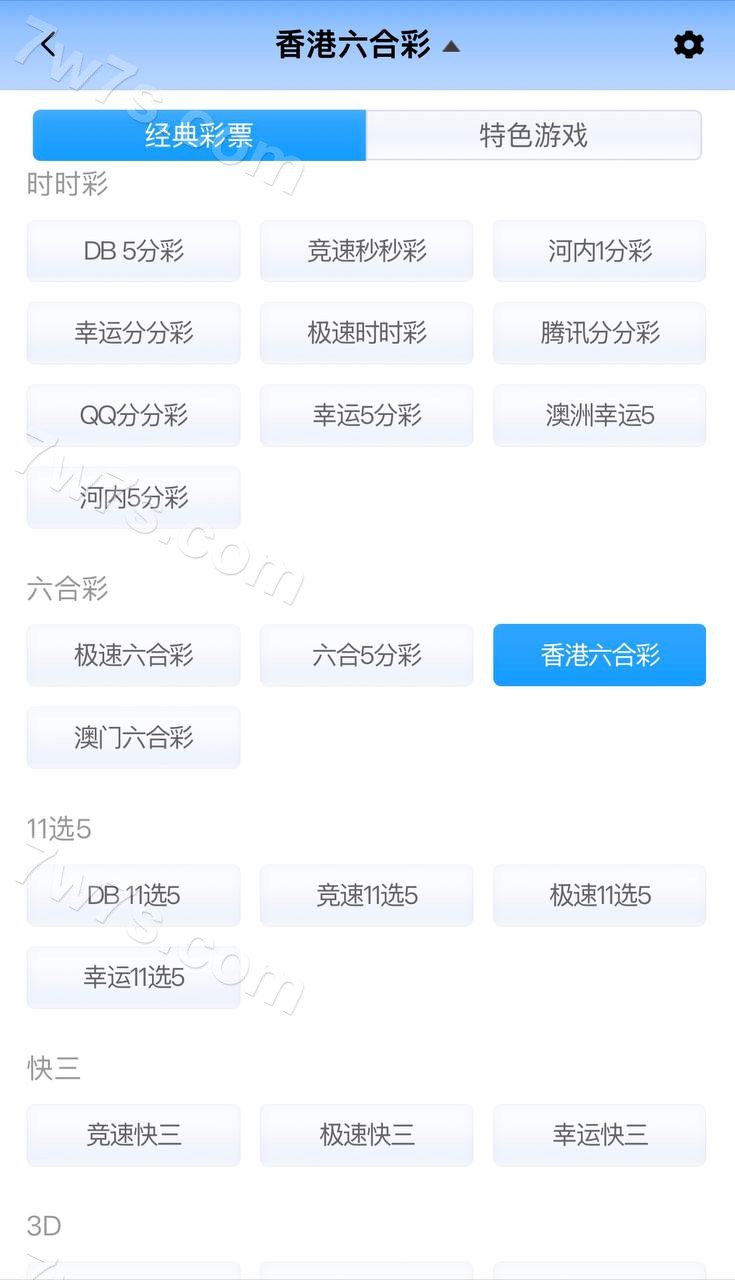This screenshot has height=1280, width=735.
Task: Tap the highlighted 香港六合彩 button
Action: [599, 655]
